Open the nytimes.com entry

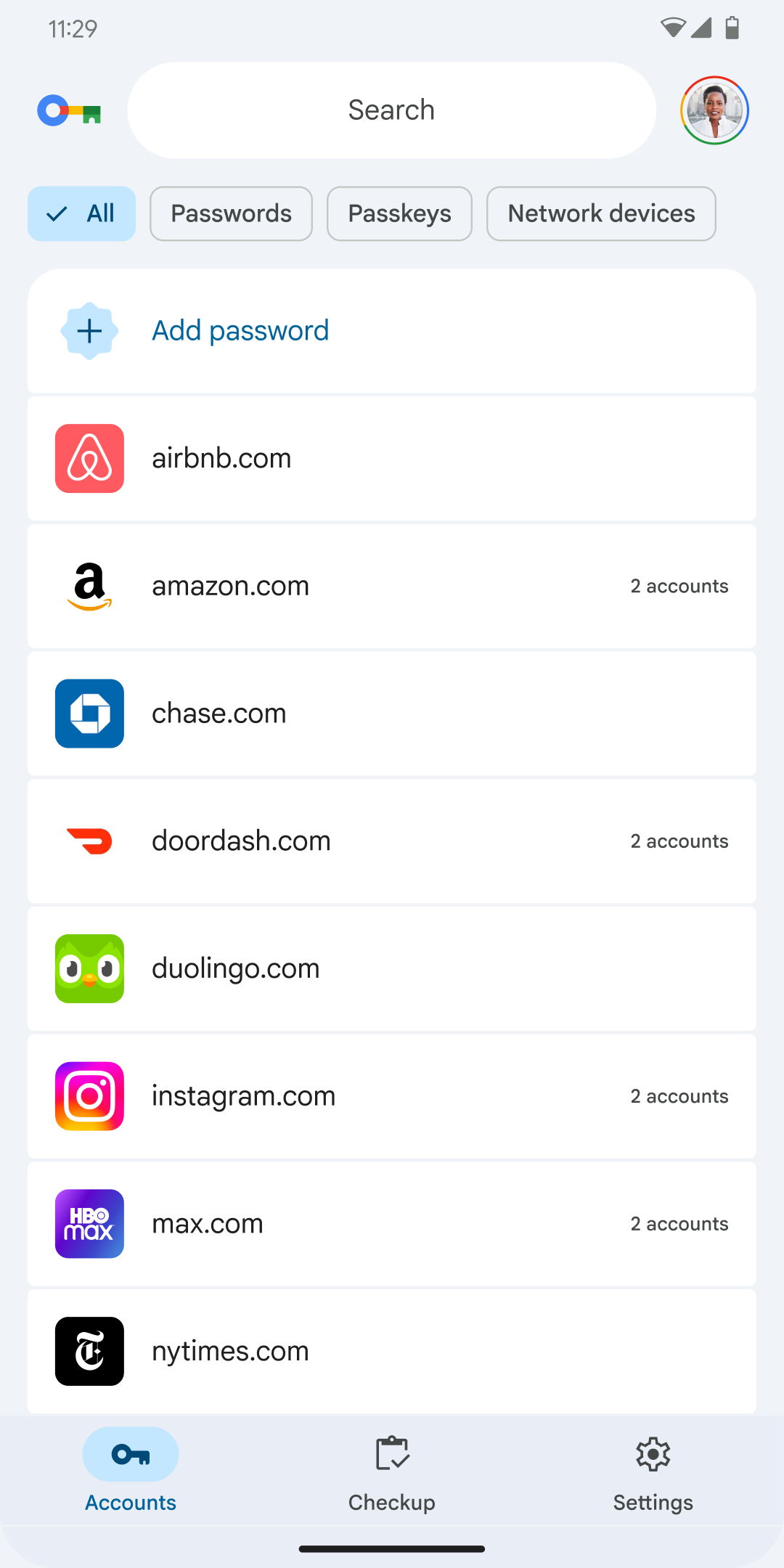coord(391,1351)
